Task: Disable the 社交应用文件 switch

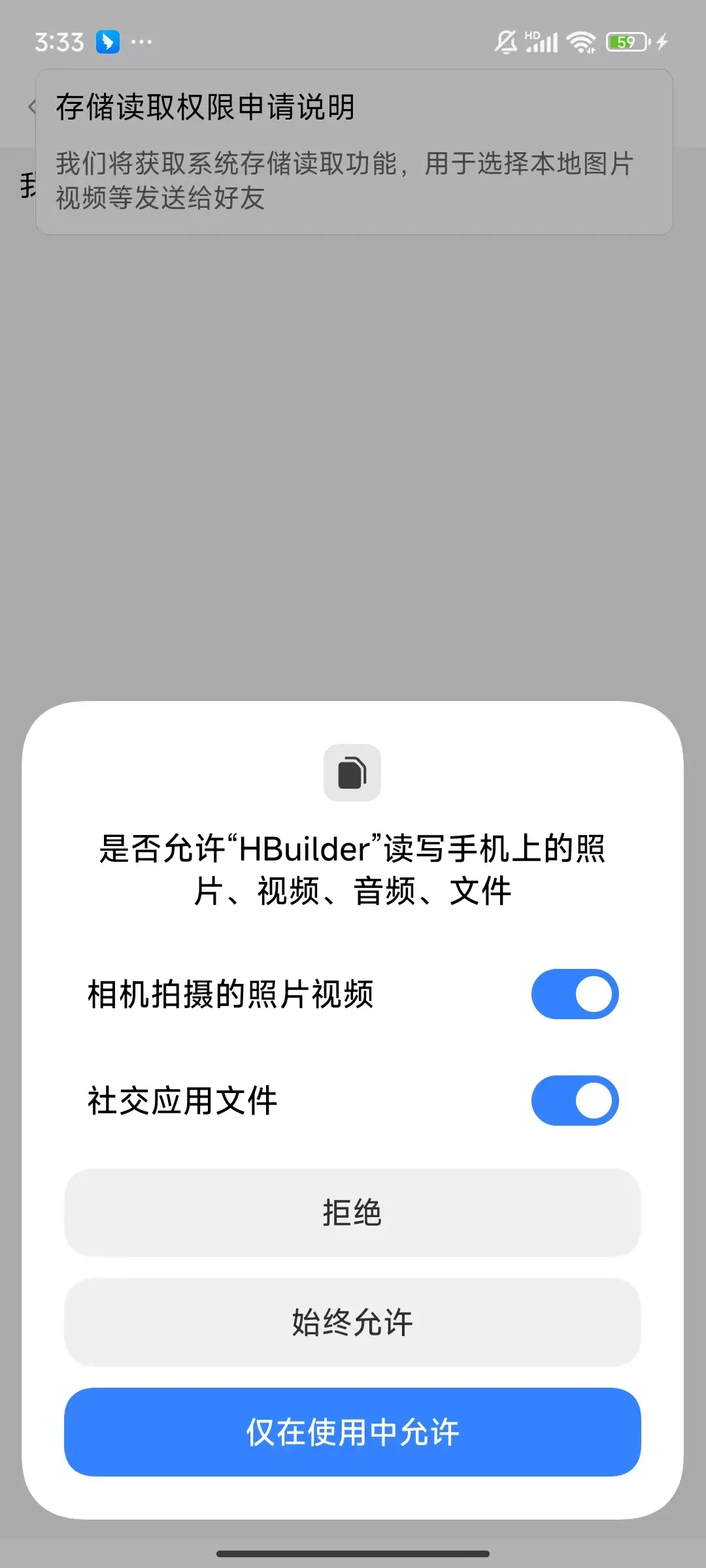Action: (x=575, y=1100)
